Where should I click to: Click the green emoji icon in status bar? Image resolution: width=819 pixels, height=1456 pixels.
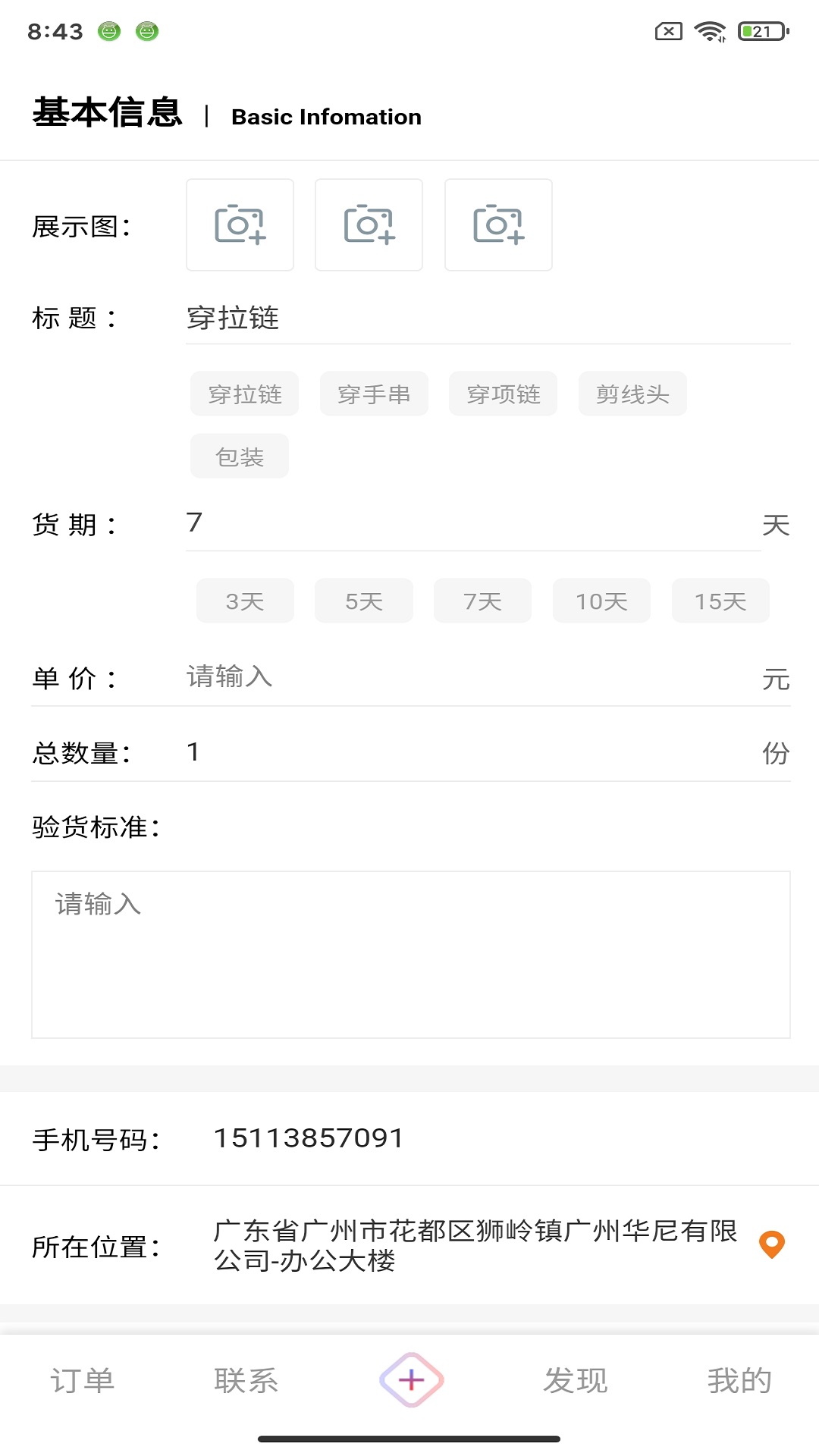(x=110, y=33)
